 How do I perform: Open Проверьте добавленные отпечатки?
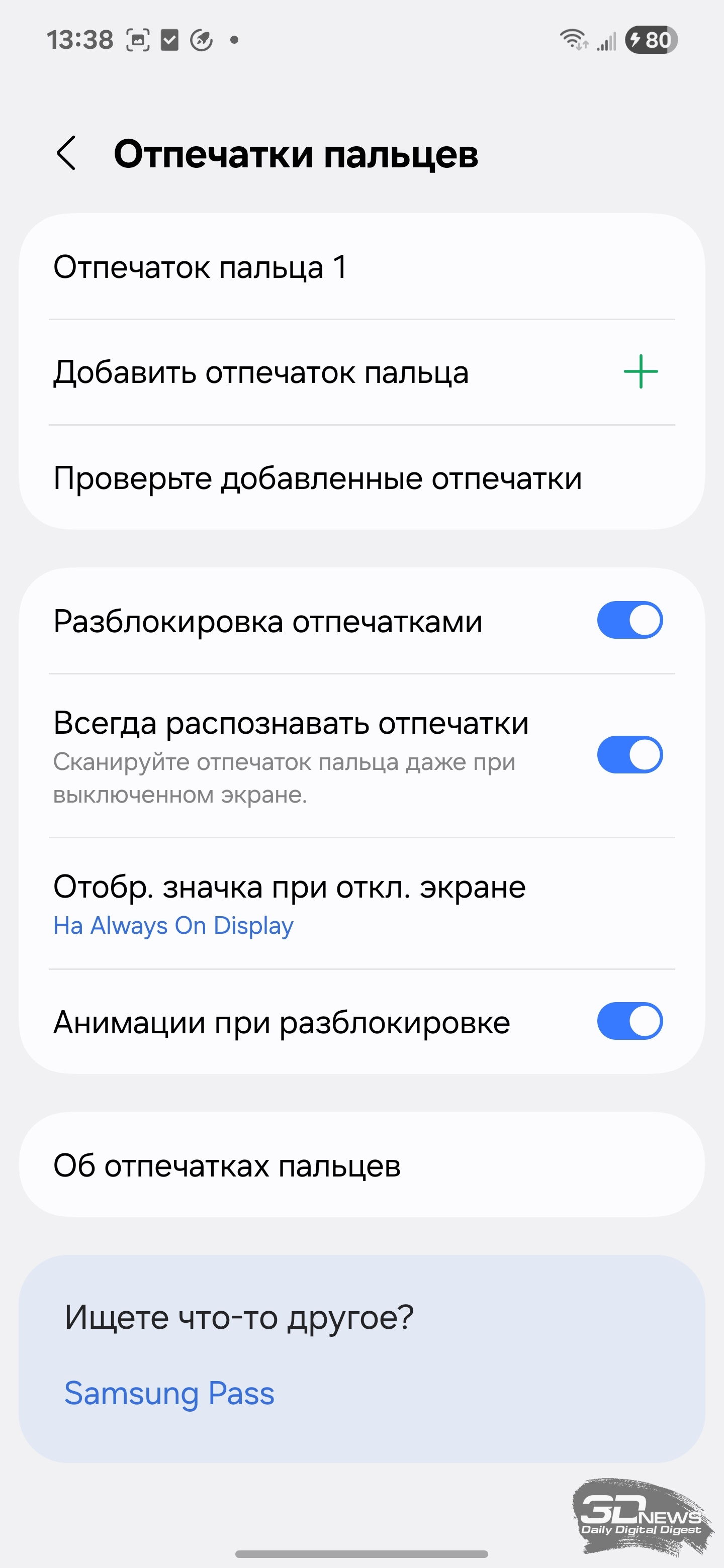pyautogui.click(x=361, y=478)
